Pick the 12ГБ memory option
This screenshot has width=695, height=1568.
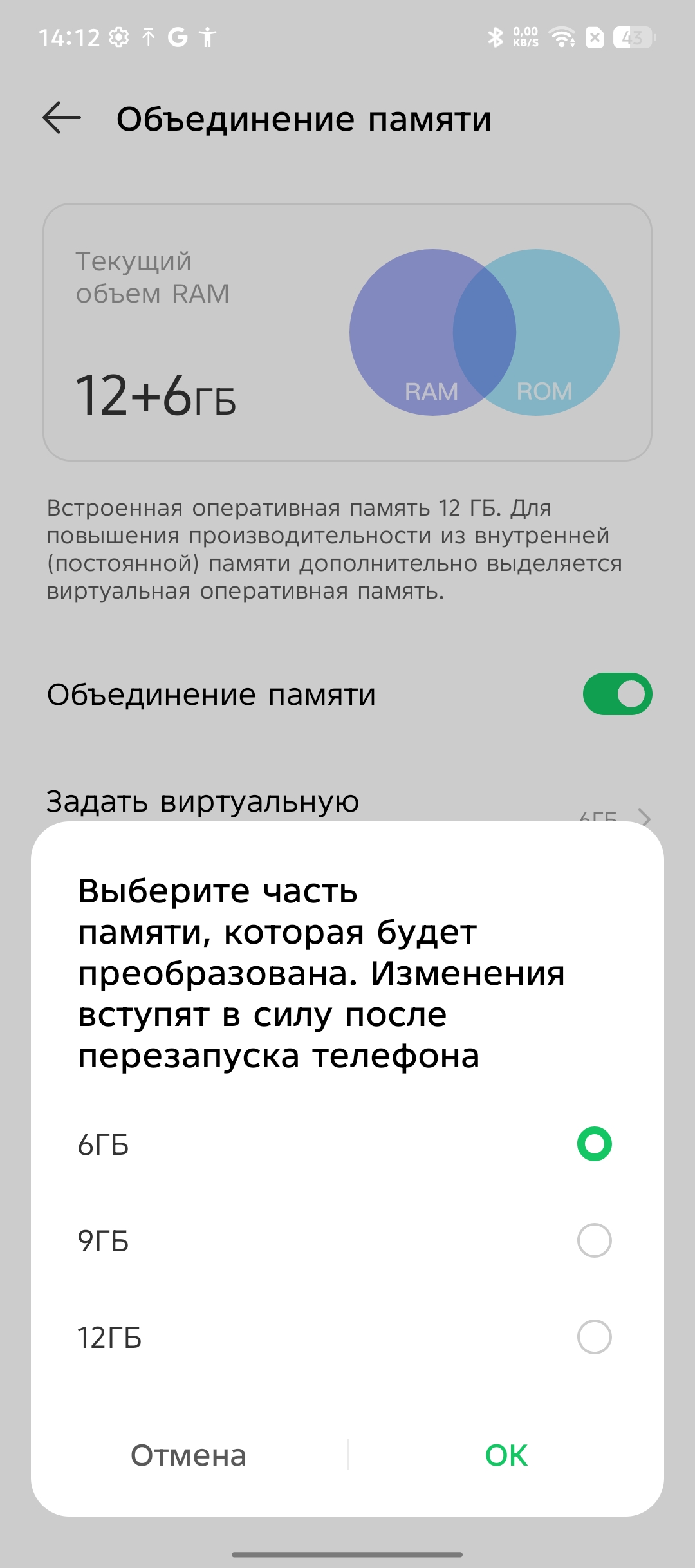pos(593,1337)
